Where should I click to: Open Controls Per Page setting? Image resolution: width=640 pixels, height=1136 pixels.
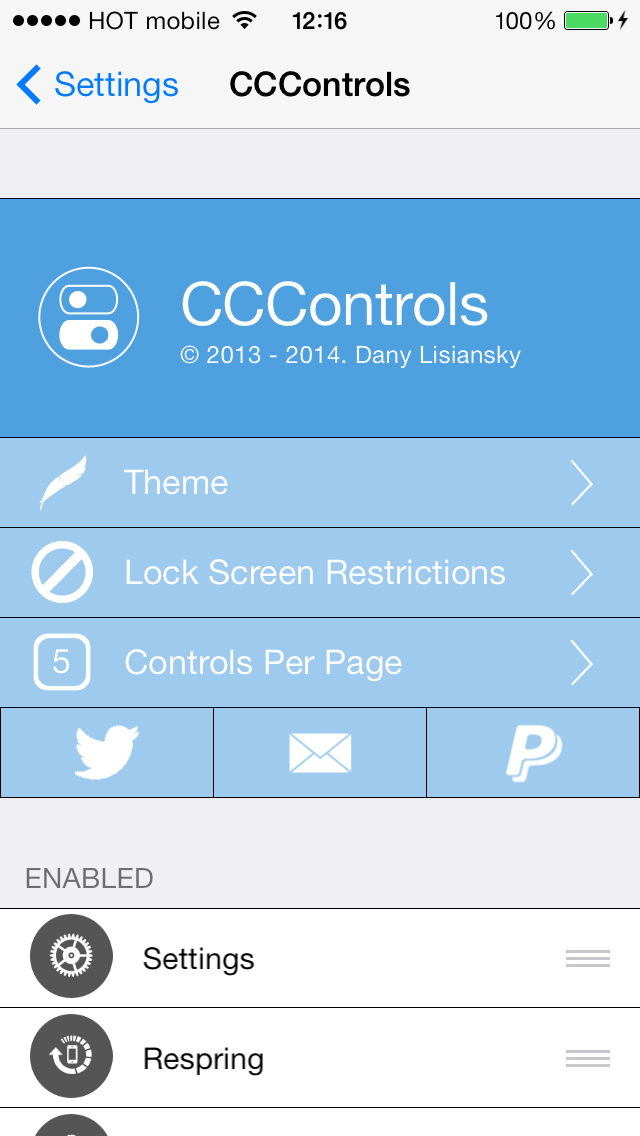pyautogui.click(x=320, y=663)
